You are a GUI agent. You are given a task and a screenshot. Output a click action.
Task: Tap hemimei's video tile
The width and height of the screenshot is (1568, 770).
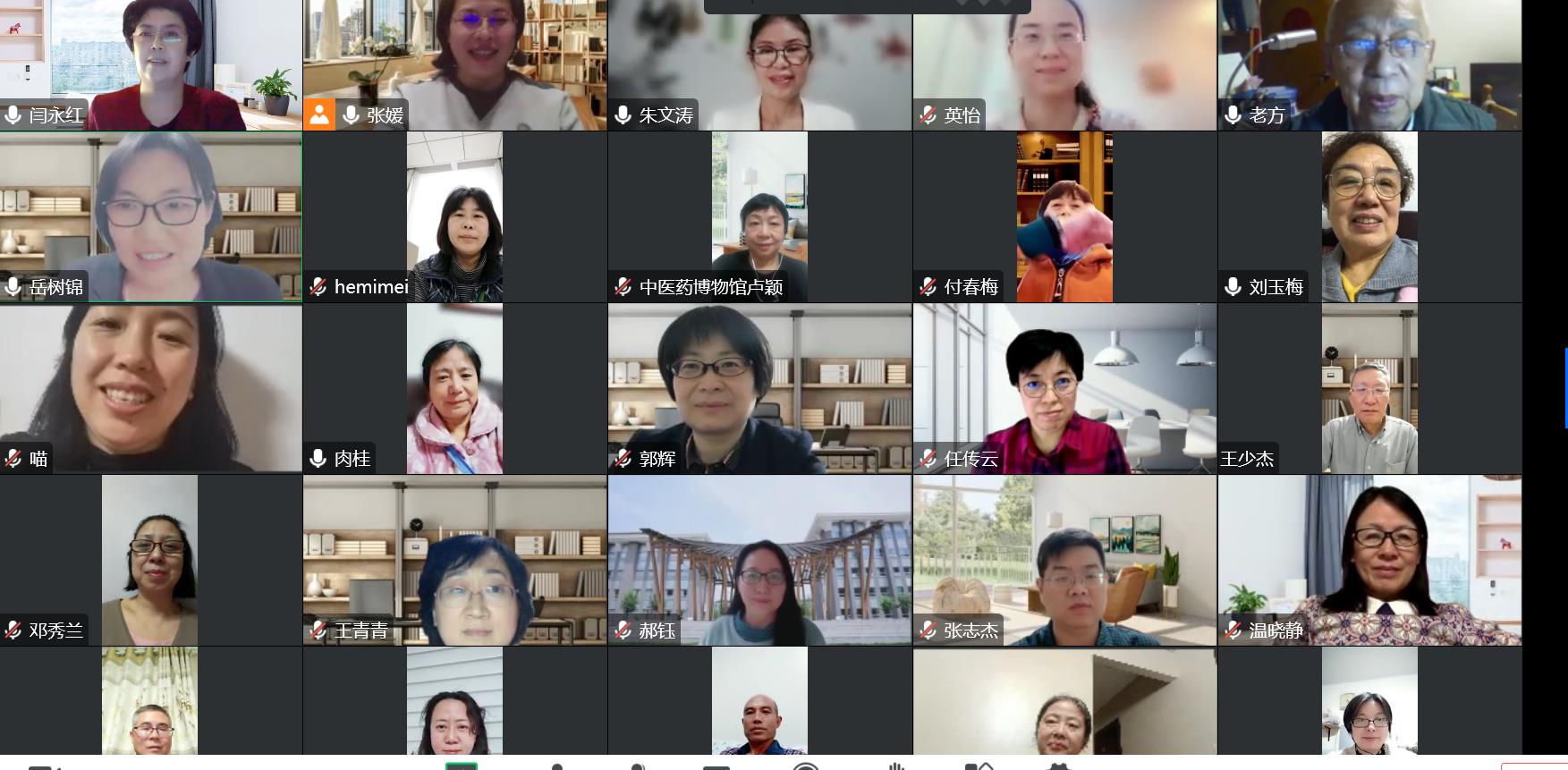click(454, 216)
